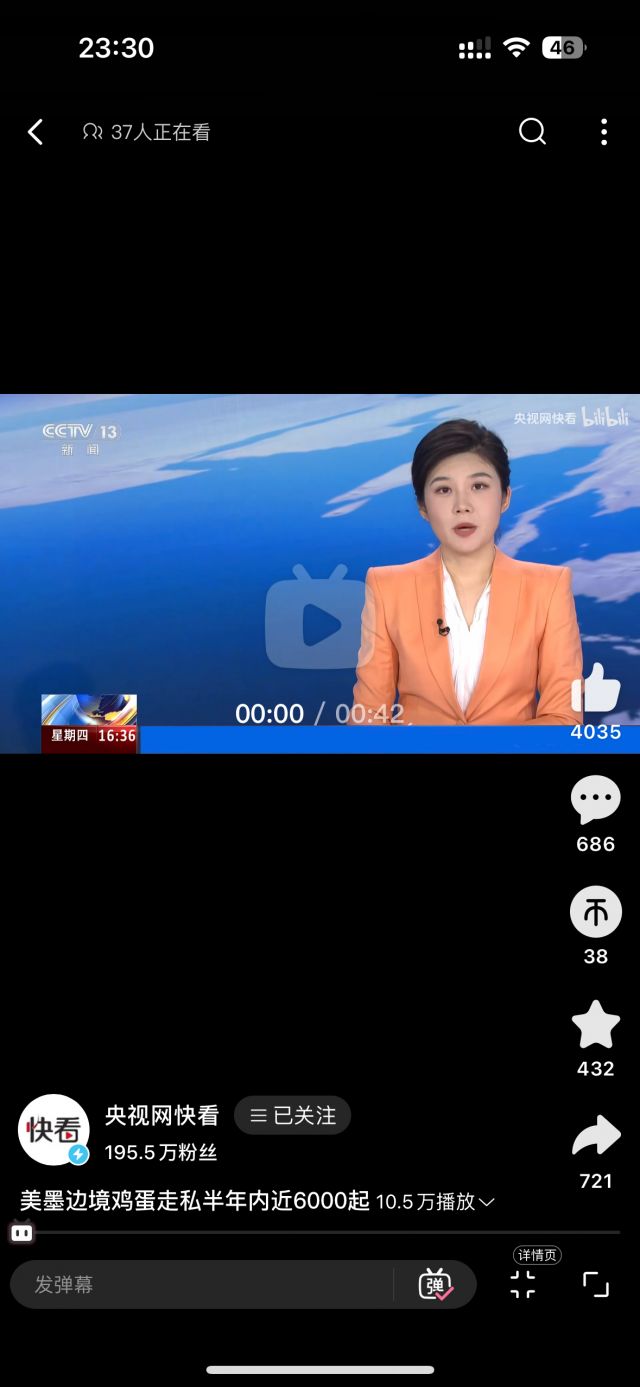Screen dimensions: 640x1387
Task: Share the video via arrow icon
Action: tap(596, 1137)
